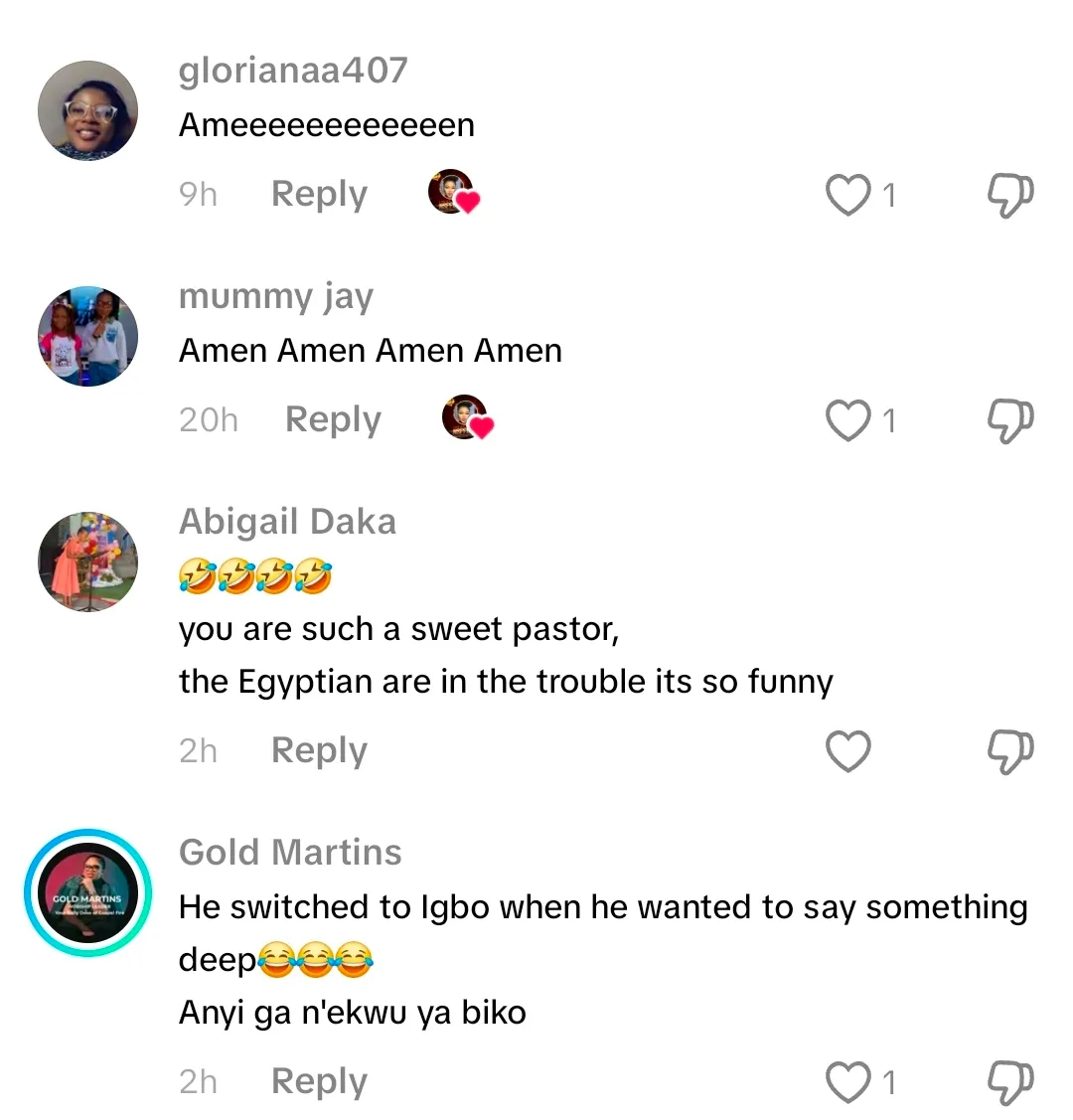Open mummy jay's profile avatar

point(87,336)
